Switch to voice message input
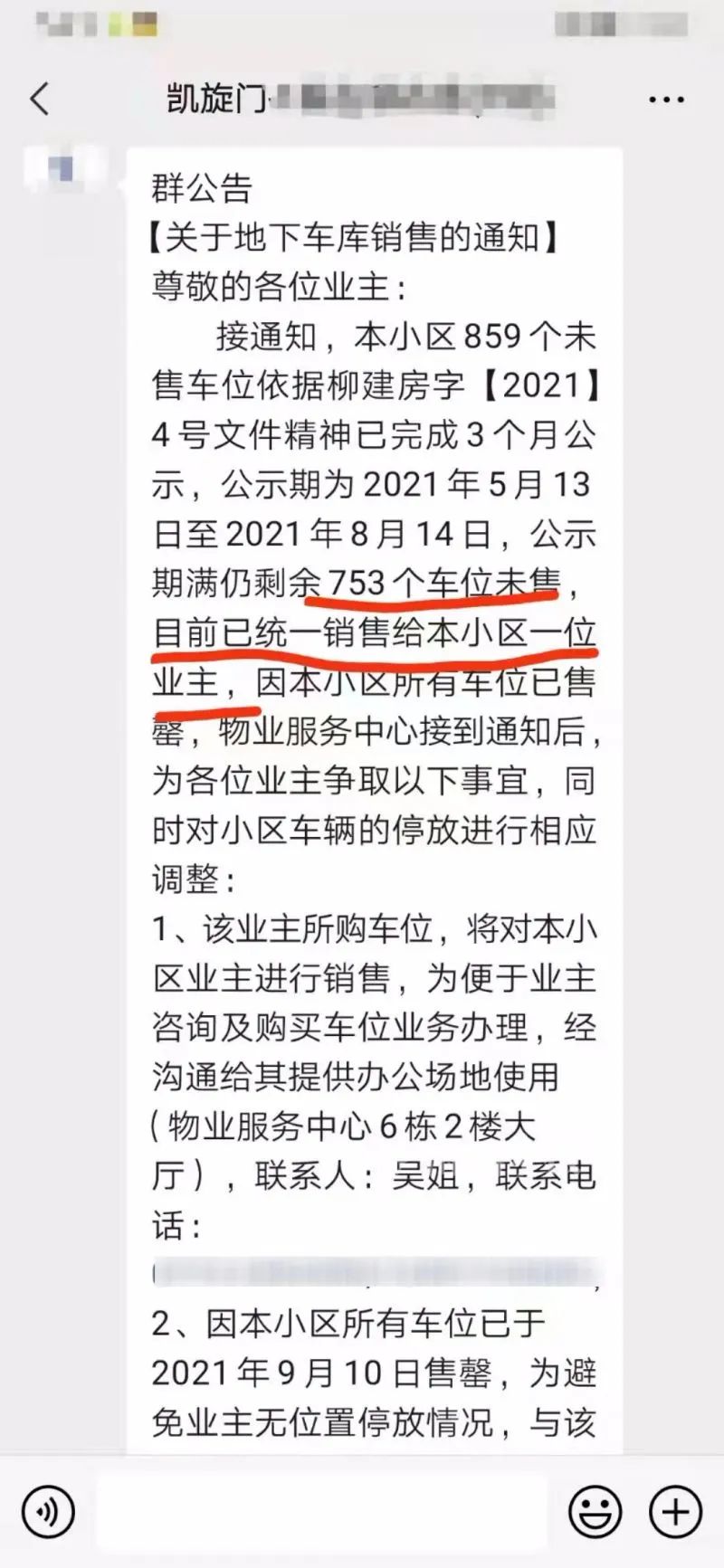The width and height of the screenshot is (724, 1568). (x=48, y=1512)
